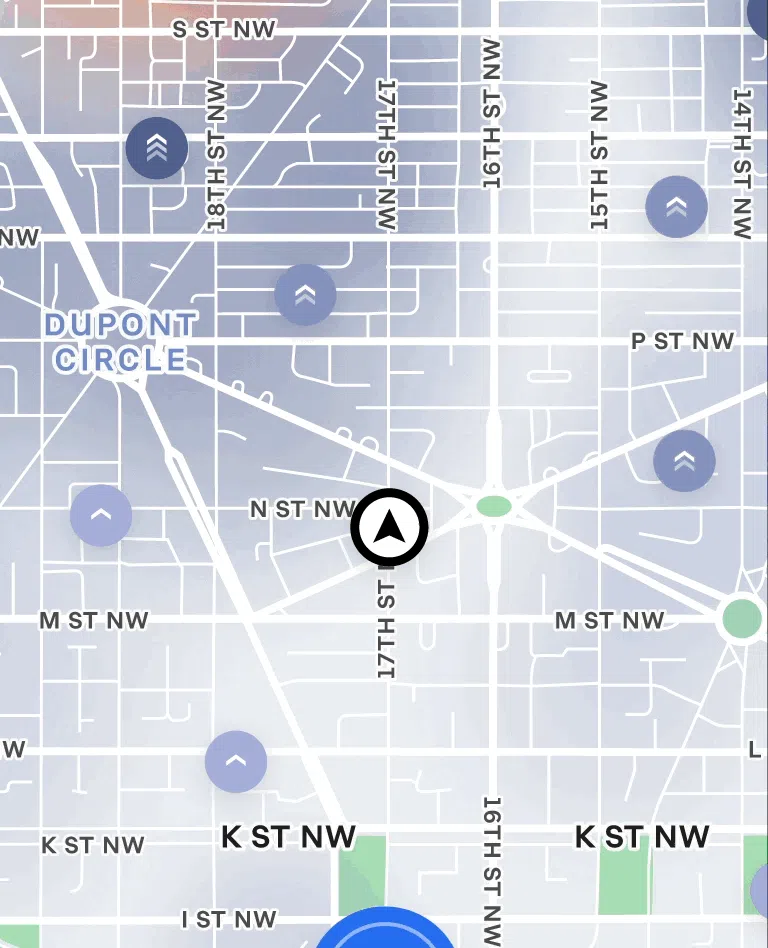
Task: Select the single-chevron marker south of Dupont Circle
Action: click(101, 516)
